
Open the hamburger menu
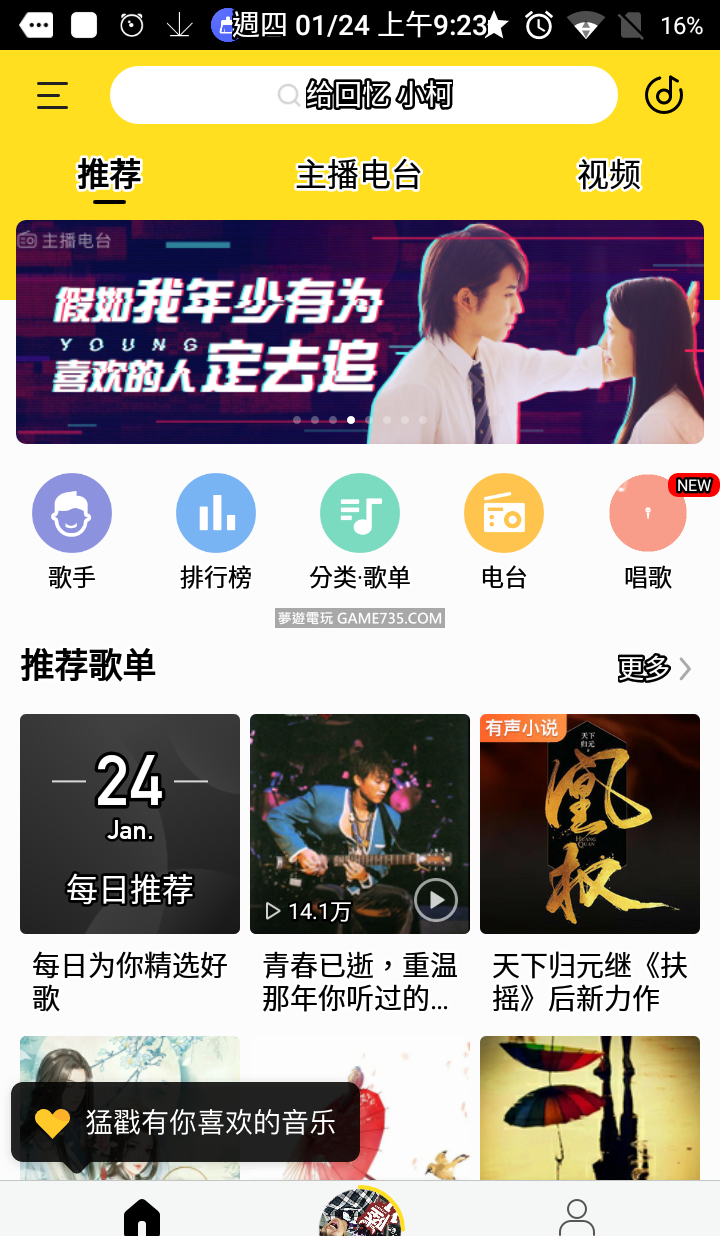click(x=52, y=96)
